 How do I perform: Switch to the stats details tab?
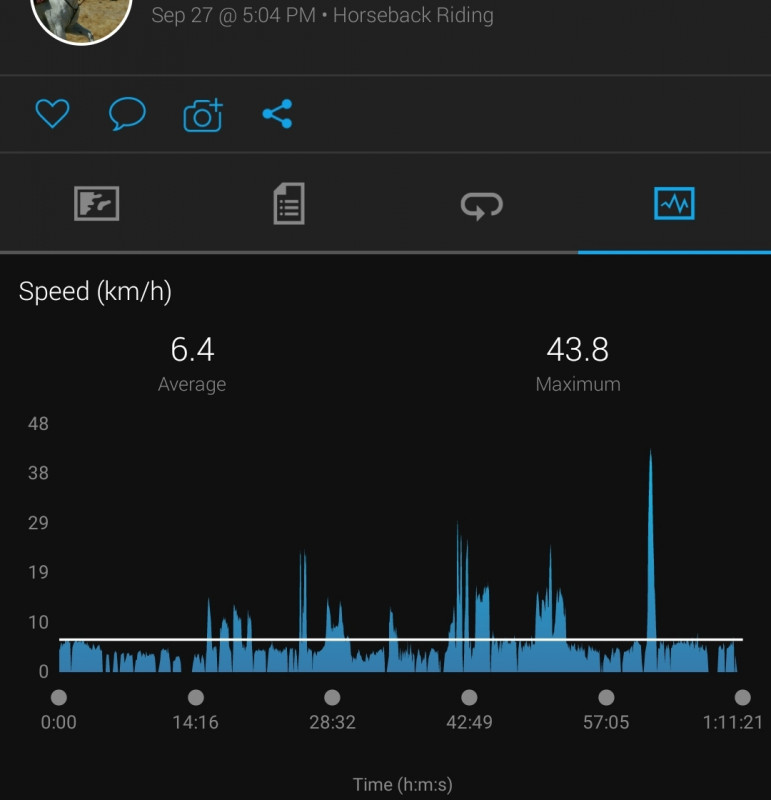pyautogui.click(x=289, y=204)
